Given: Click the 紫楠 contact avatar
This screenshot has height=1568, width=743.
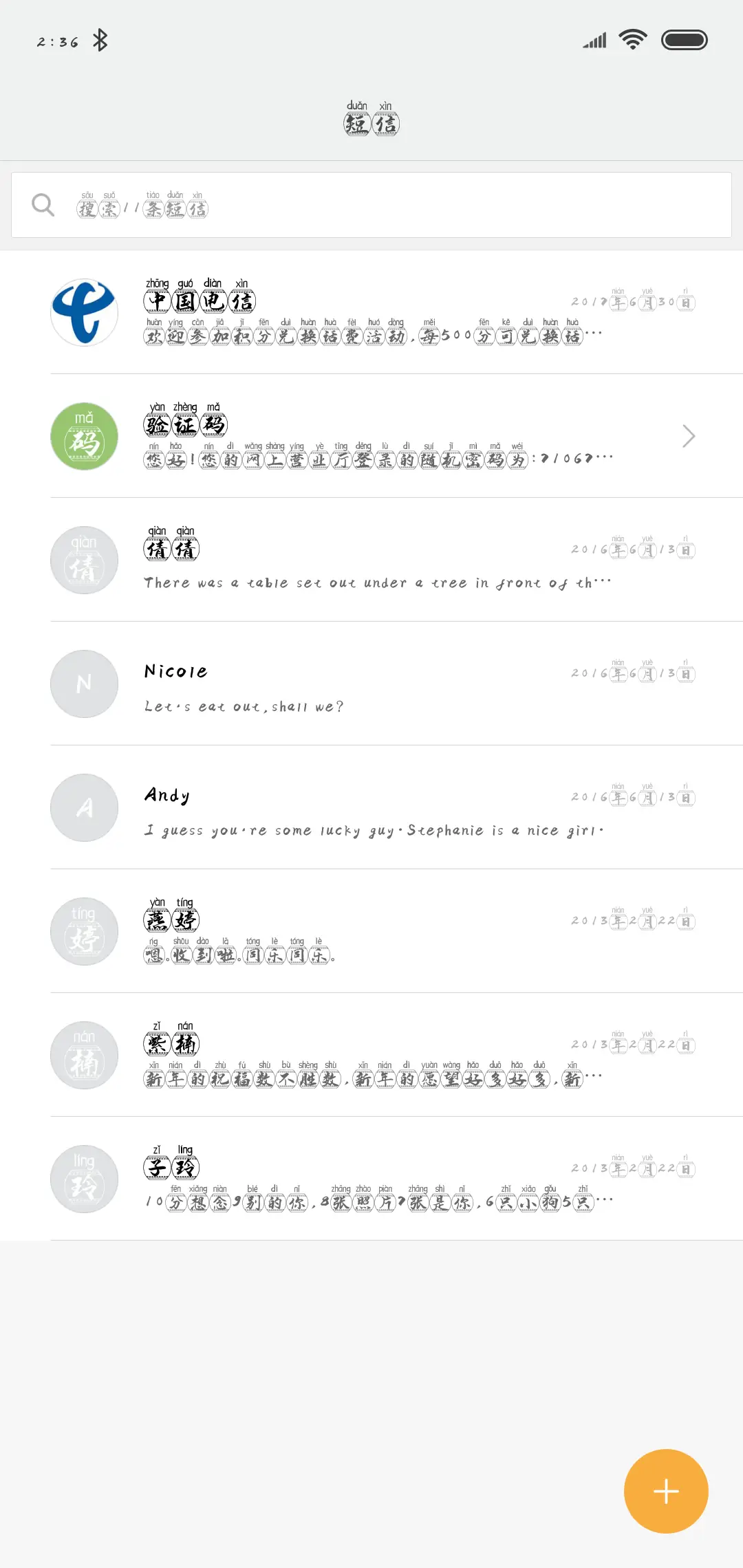Looking at the screenshot, I should [x=84, y=1055].
